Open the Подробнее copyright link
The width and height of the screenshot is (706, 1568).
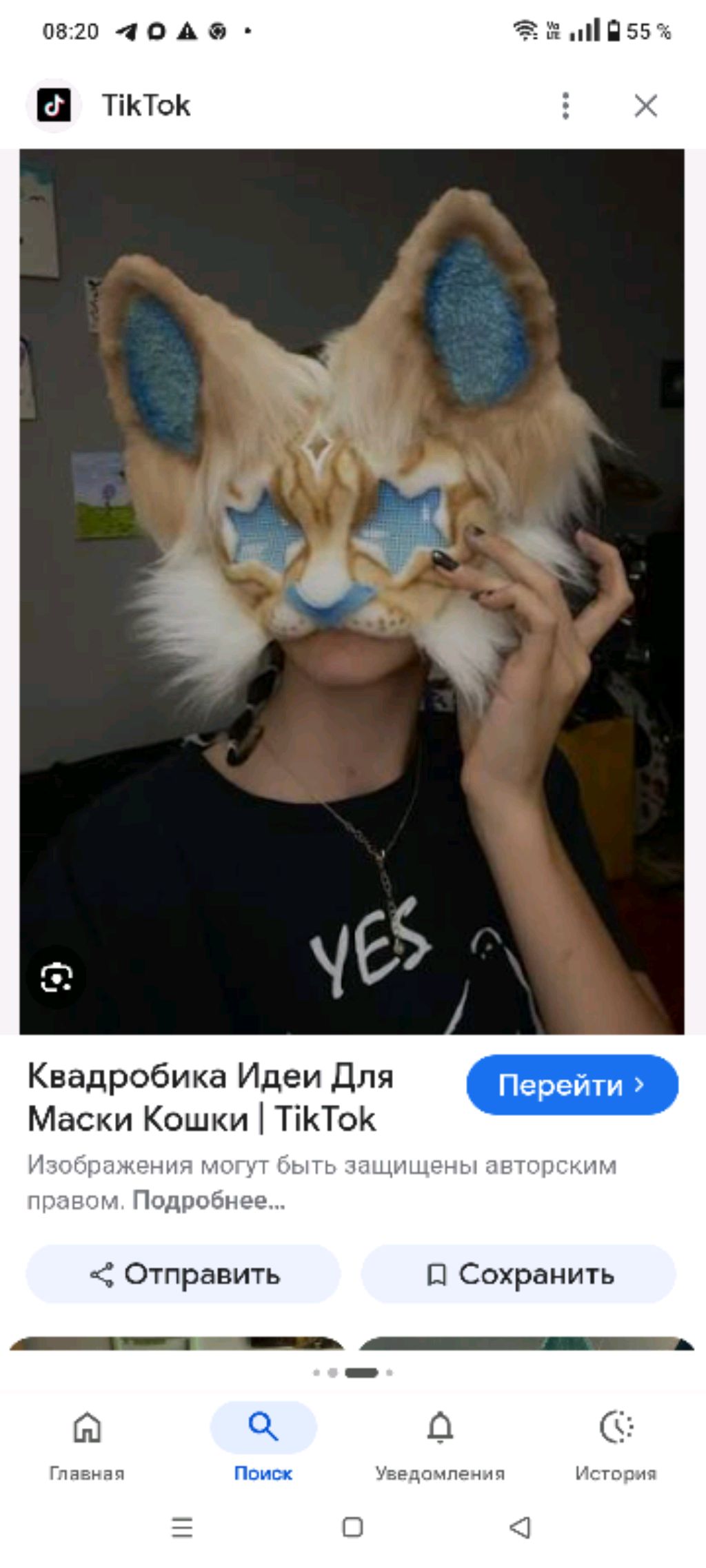pos(208,1201)
